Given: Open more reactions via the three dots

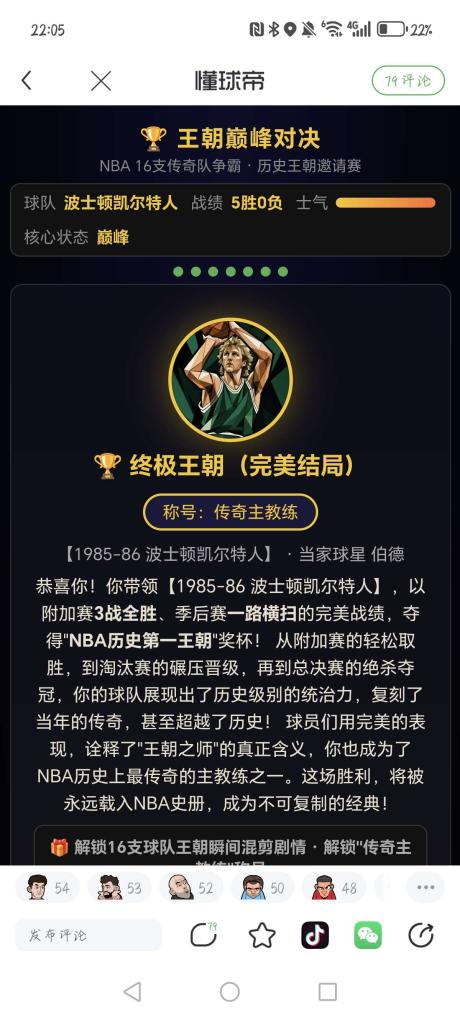Looking at the screenshot, I should pos(426,887).
